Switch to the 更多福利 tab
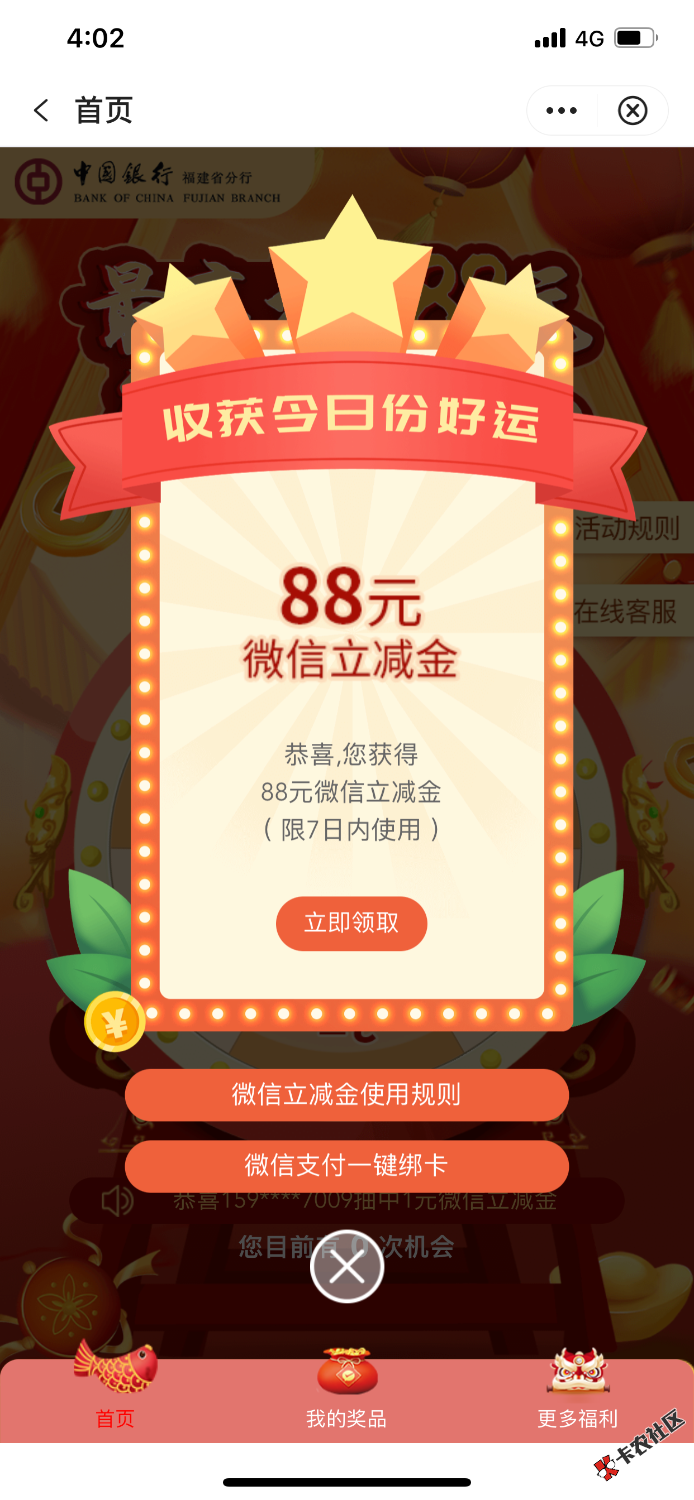Viewport: 694px width, 1500px height. coord(577,1388)
